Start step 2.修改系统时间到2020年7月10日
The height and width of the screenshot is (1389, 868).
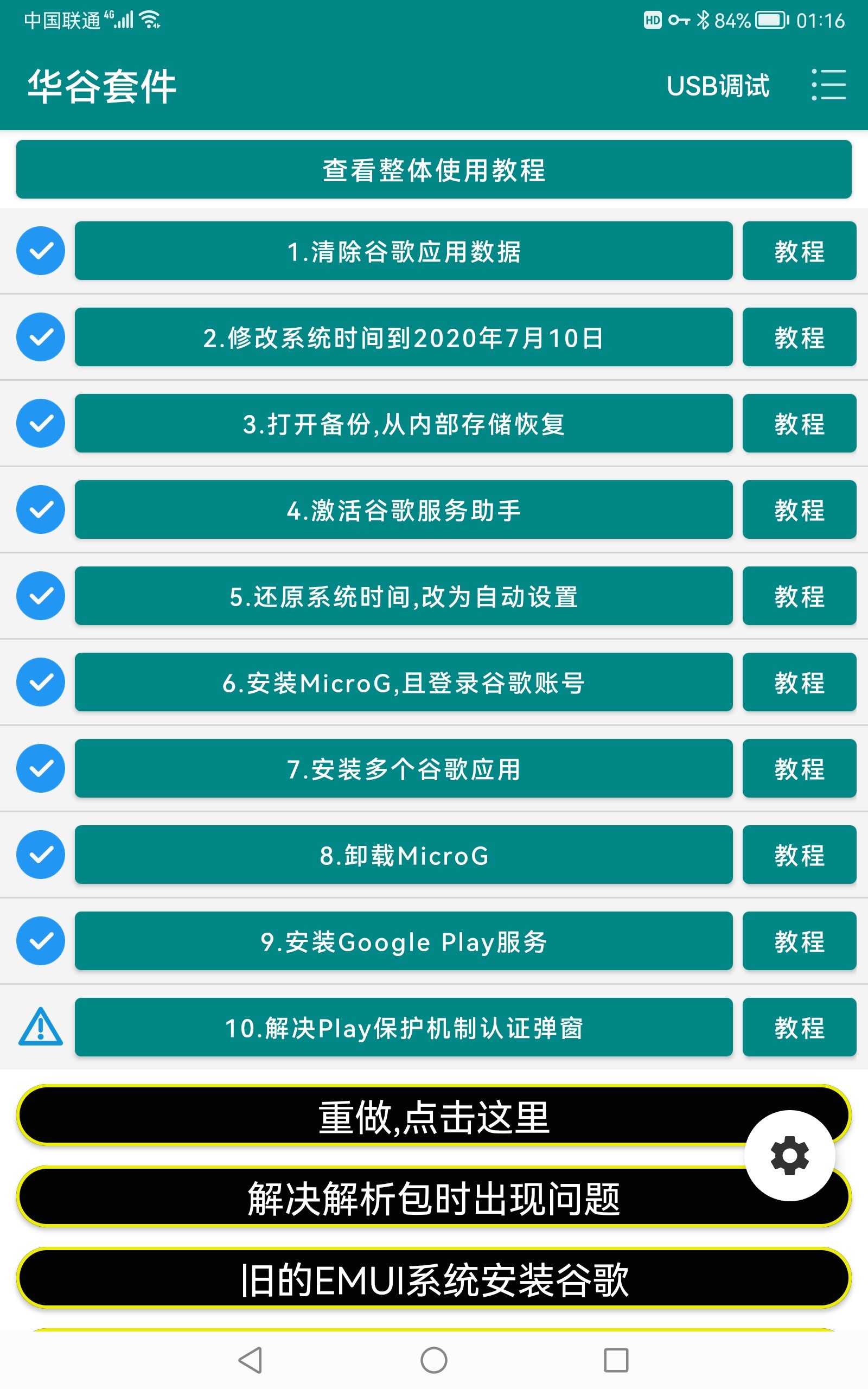[403, 337]
